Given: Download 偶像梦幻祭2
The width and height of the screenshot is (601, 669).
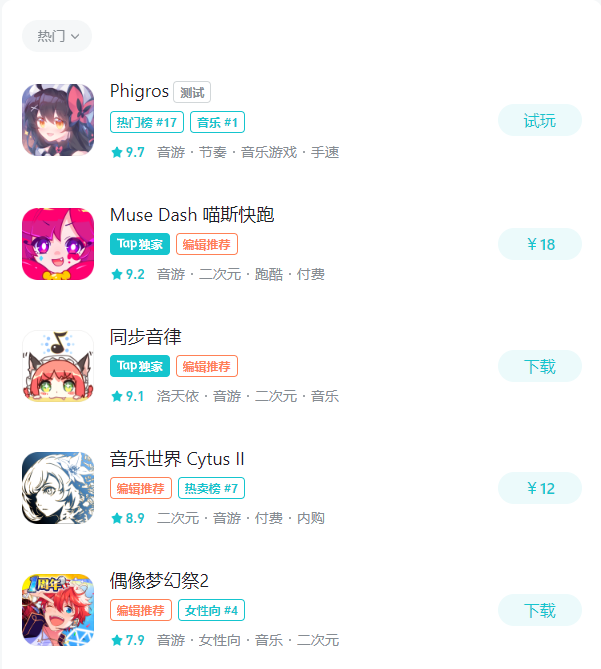Looking at the screenshot, I should point(539,610).
